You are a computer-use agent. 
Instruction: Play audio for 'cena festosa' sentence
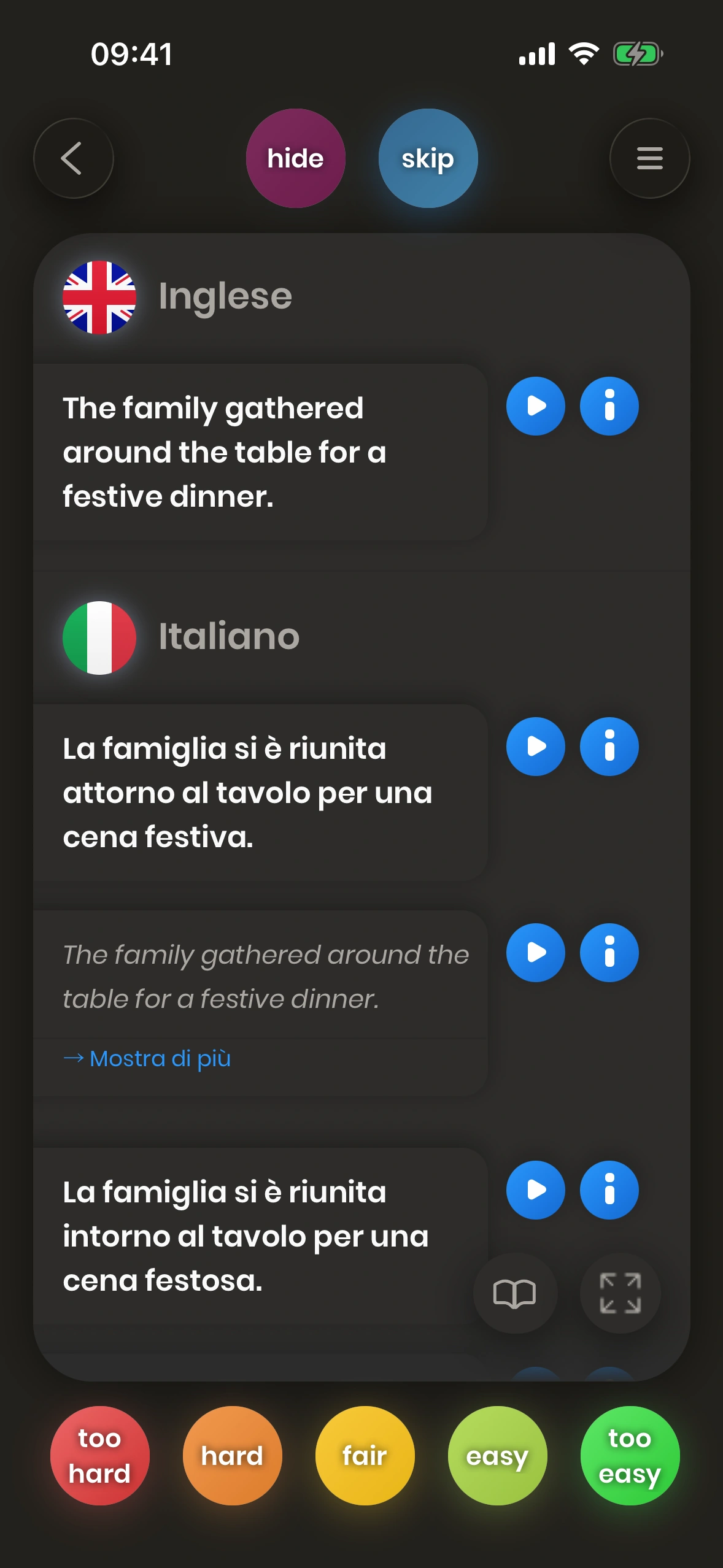coord(535,1190)
